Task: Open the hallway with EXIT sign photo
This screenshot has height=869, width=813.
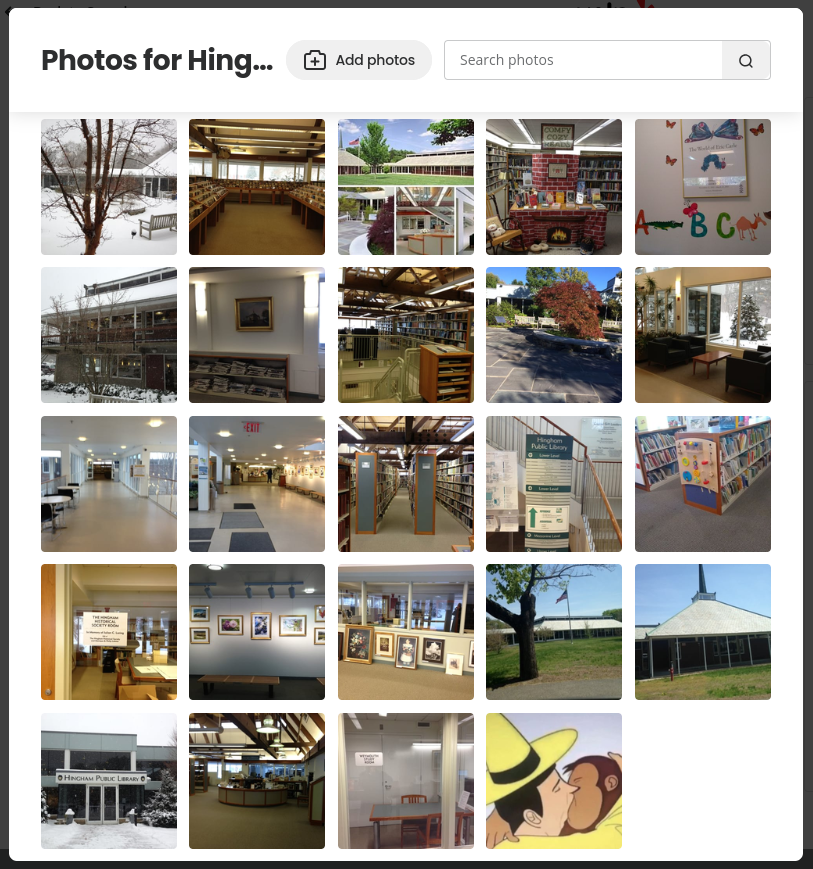Action: pyautogui.click(x=257, y=484)
